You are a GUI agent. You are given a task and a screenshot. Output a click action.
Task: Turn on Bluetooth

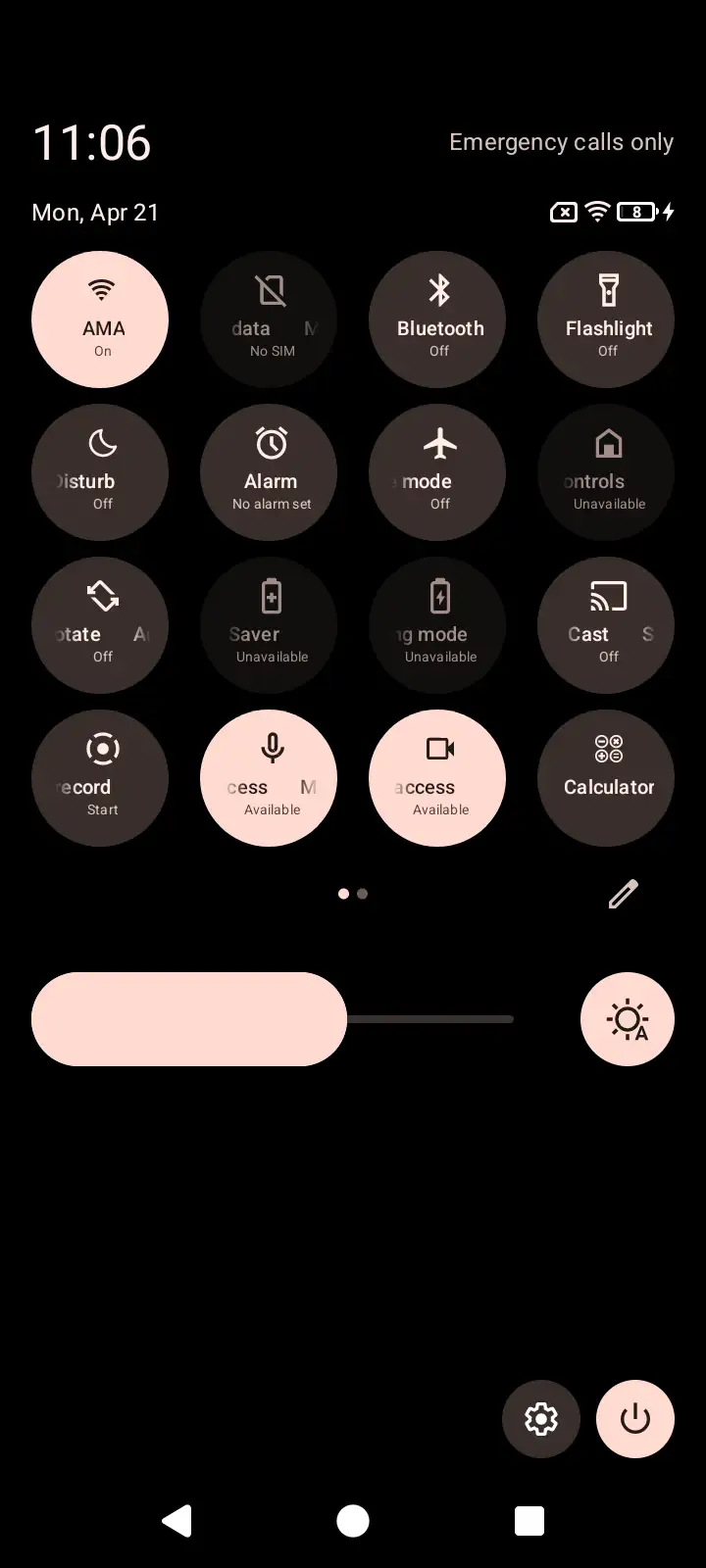pyautogui.click(x=437, y=319)
